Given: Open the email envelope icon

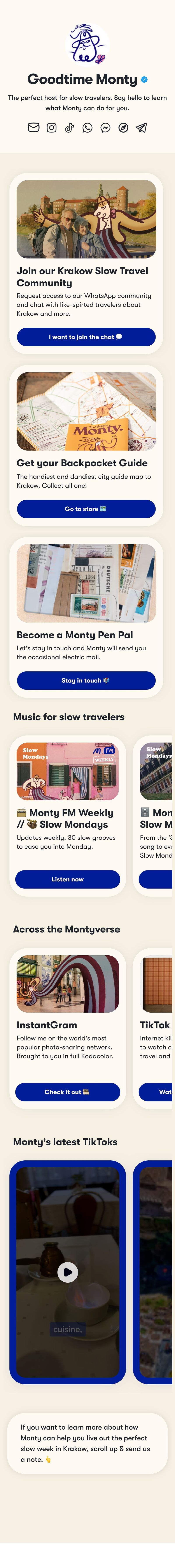Looking at the screenshot, I should click(x=33, y=127).
